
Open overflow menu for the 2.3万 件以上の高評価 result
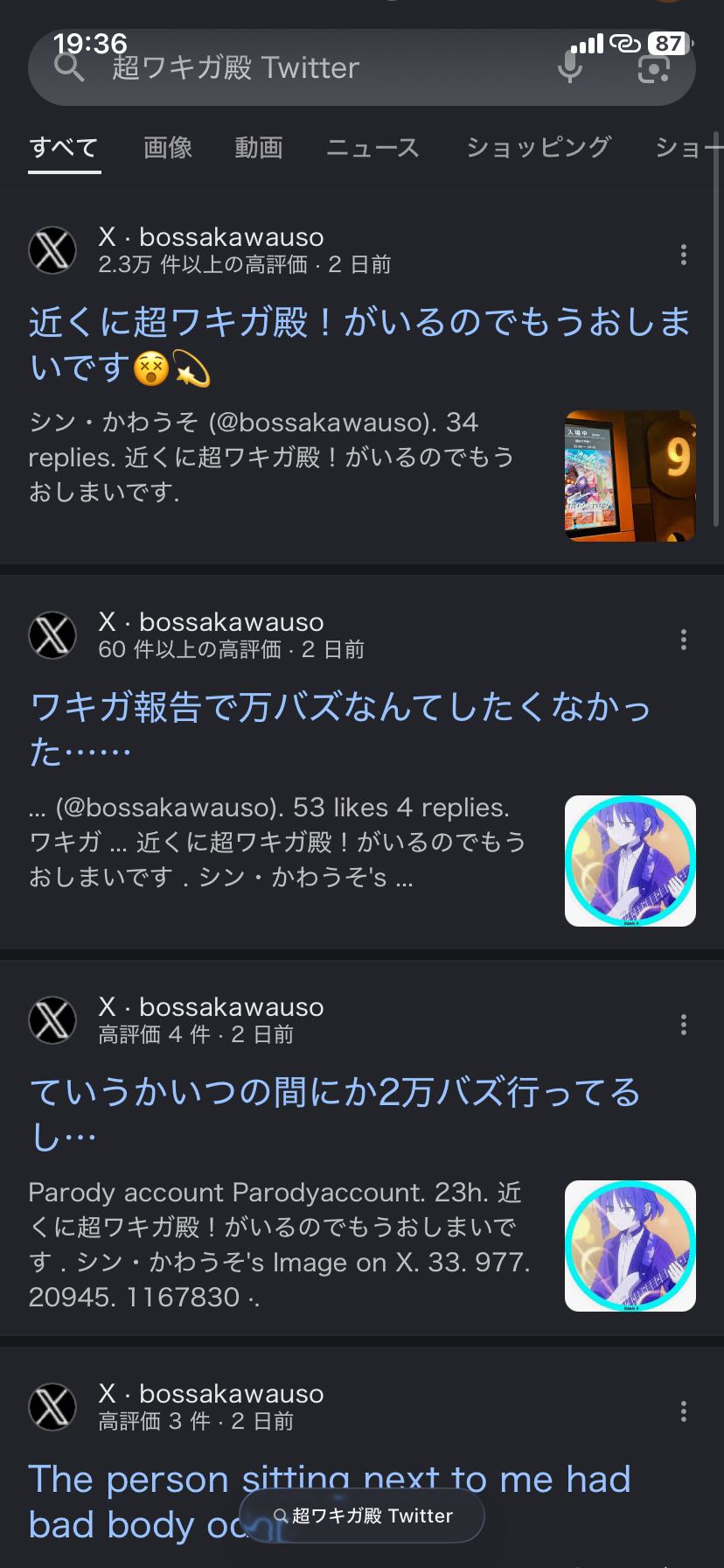click(x=683, y=255)
